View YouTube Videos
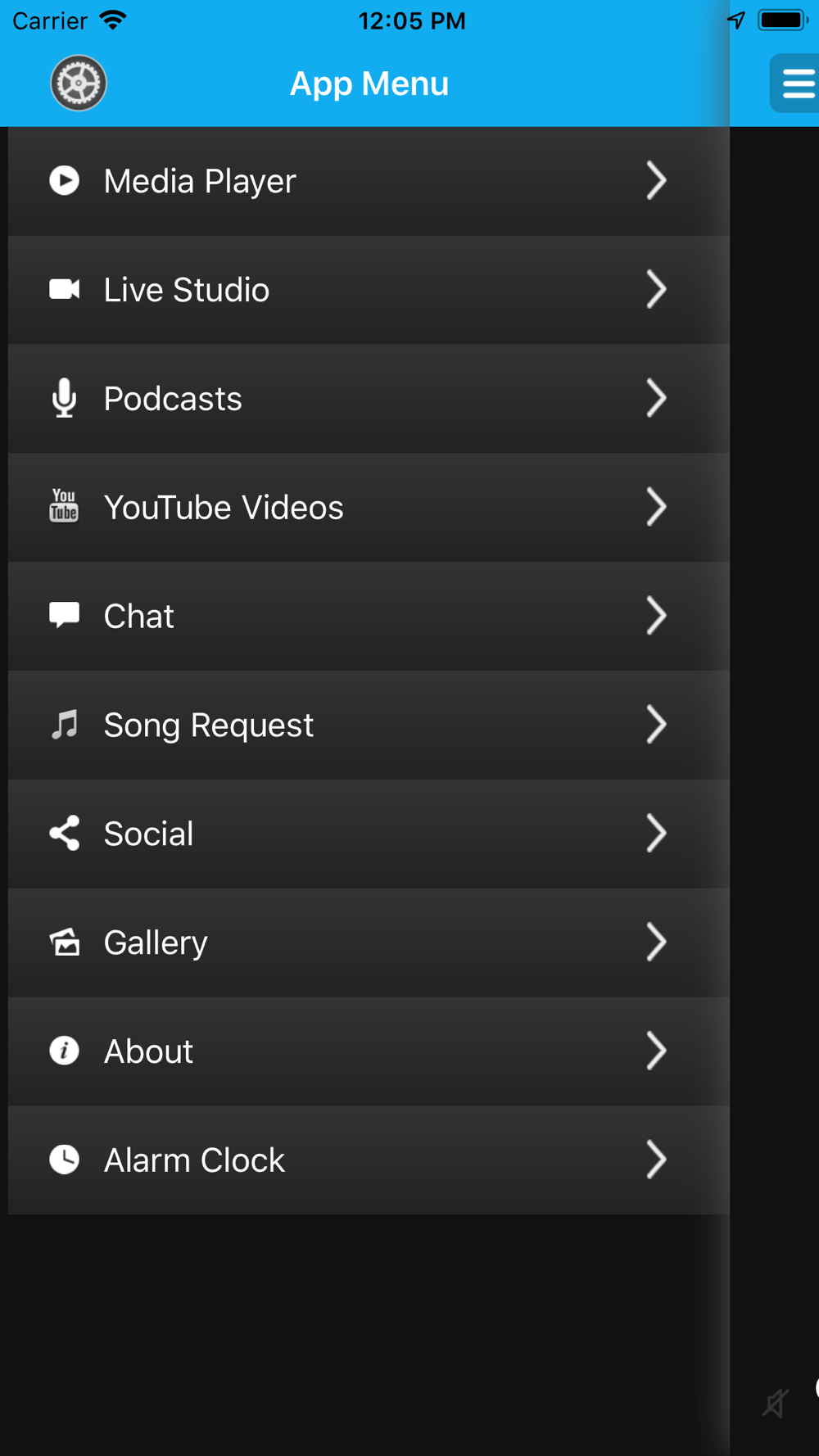Viewport: 819px width, 1456px height. (x=369, y=508)
